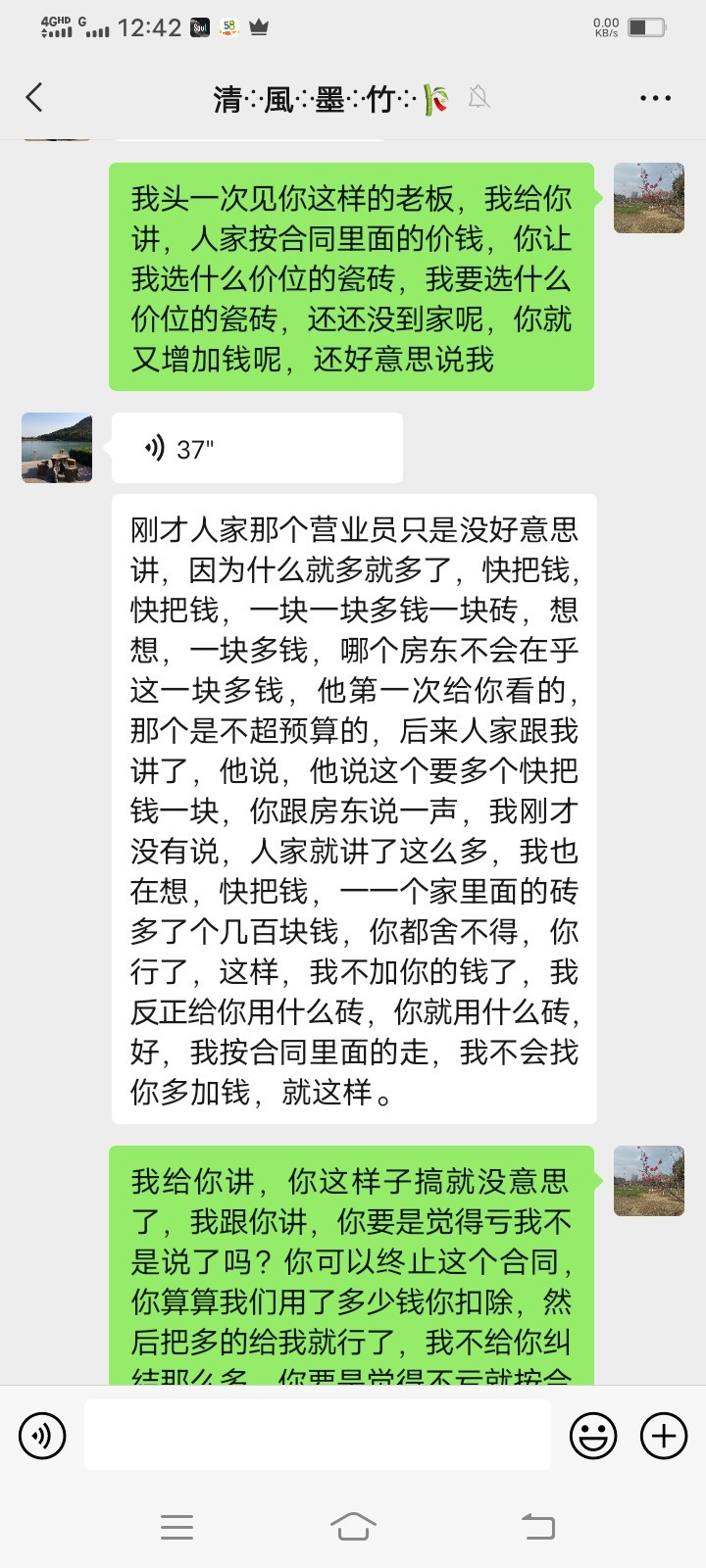
Task: Open the plus attachment menu
Action: [x=664, y=1436]
